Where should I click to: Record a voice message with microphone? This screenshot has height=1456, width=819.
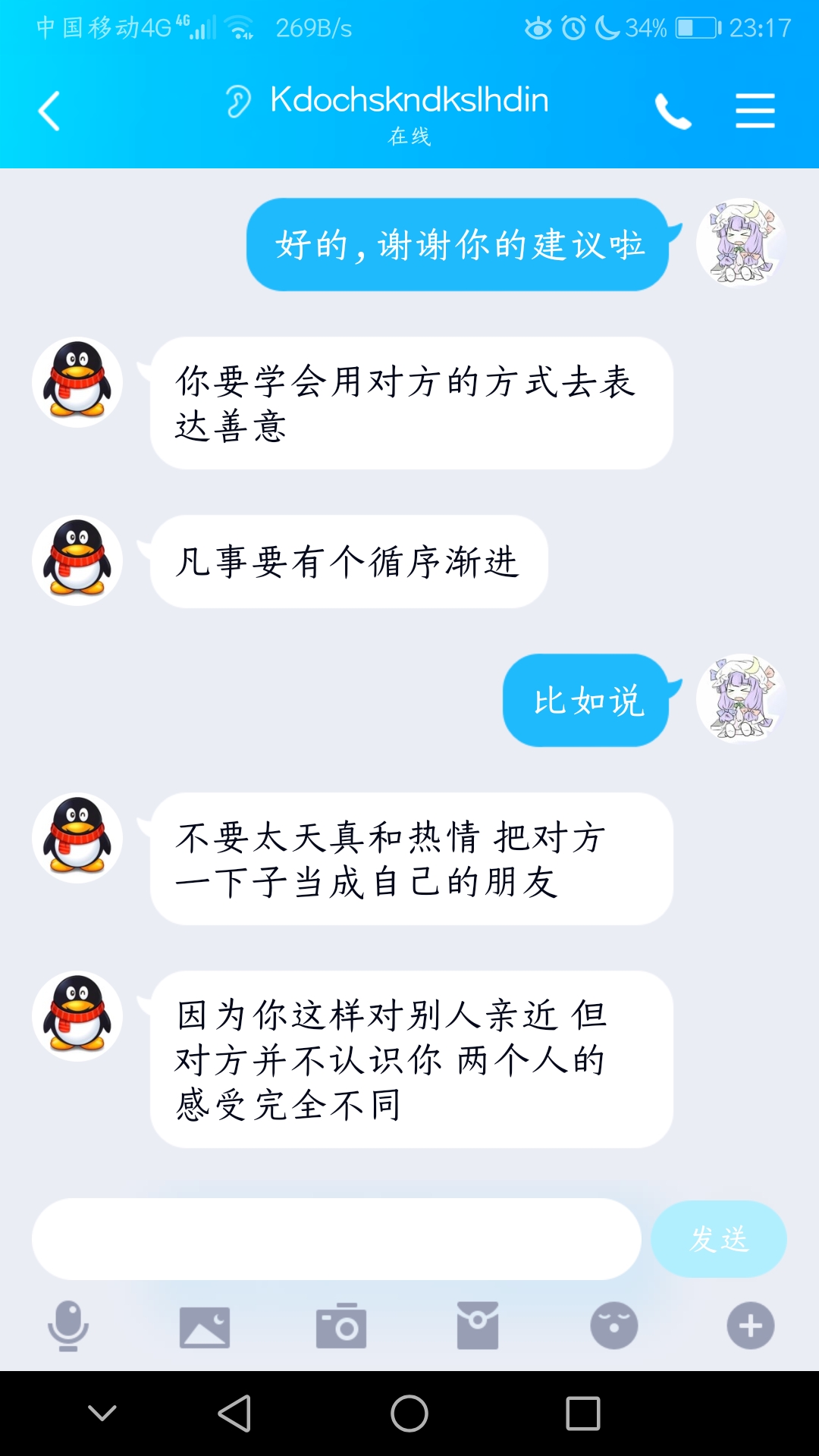pos(68,1326)
